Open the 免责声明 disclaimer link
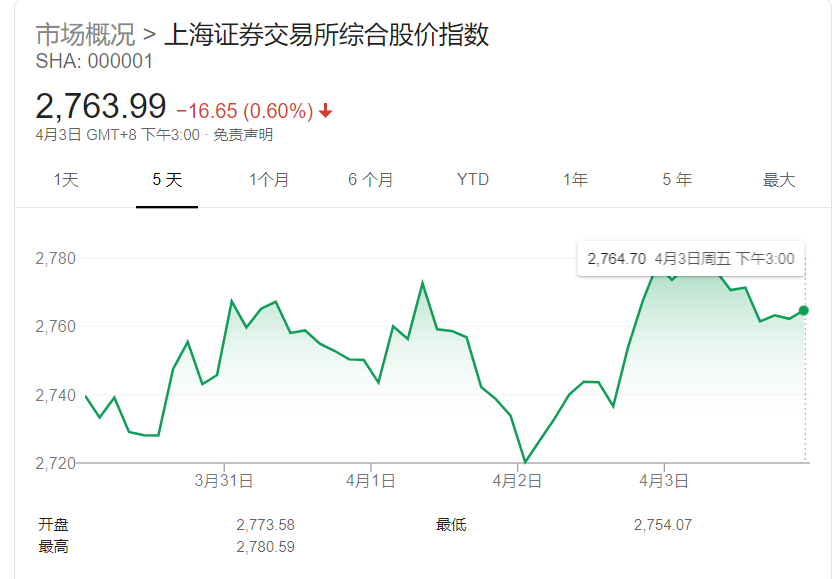 coord(242,135)
